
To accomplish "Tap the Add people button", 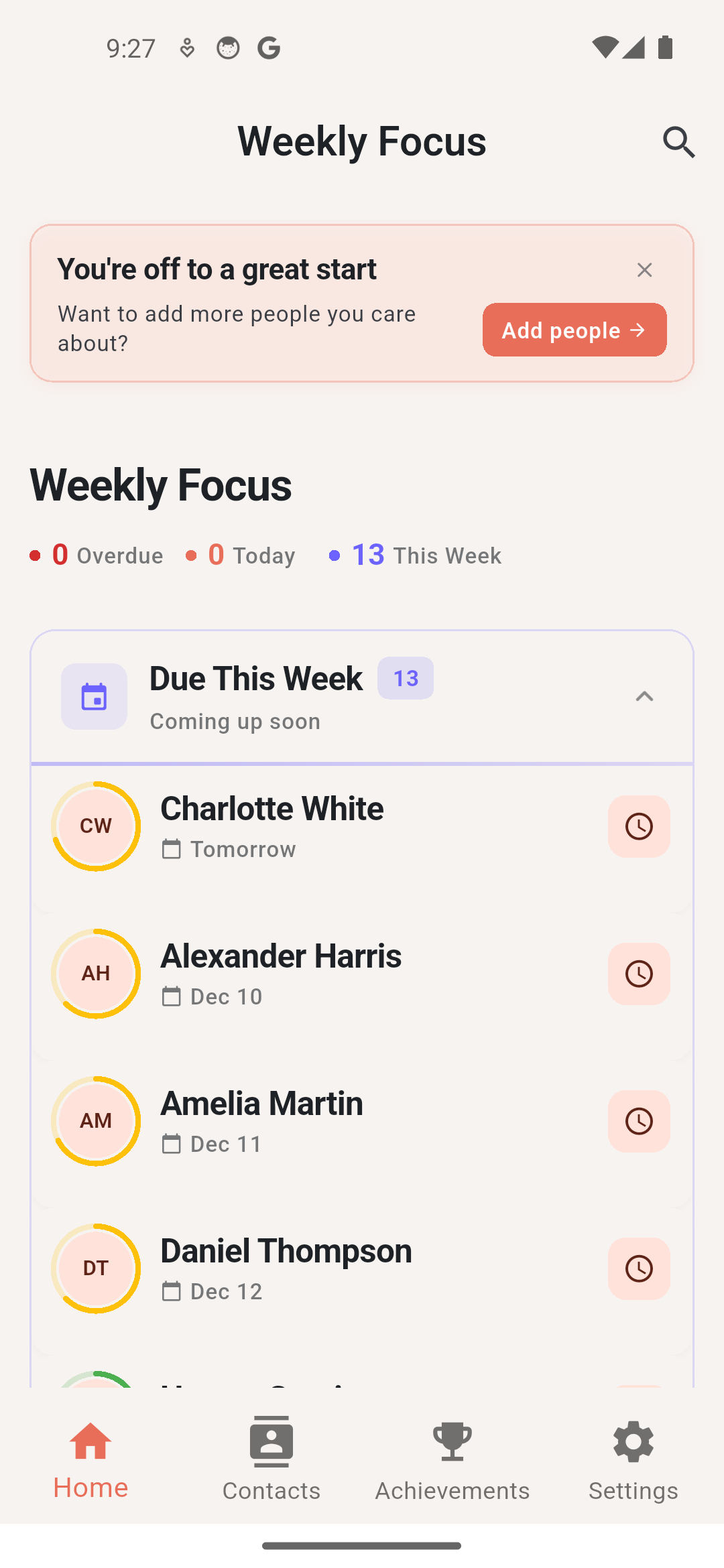I will pyautogui.click(x=574, y=330).
